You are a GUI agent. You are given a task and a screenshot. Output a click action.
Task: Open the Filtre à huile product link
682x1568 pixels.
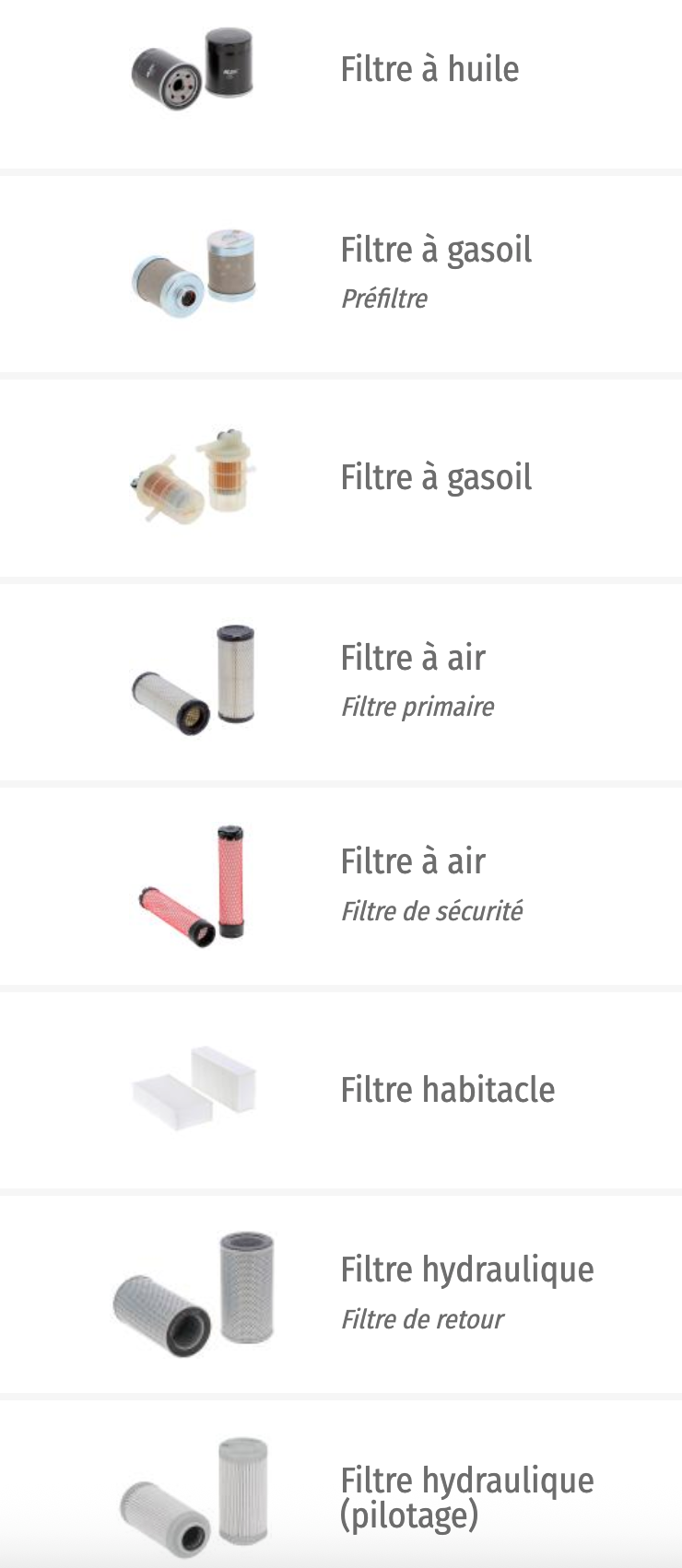pos(429,67)
